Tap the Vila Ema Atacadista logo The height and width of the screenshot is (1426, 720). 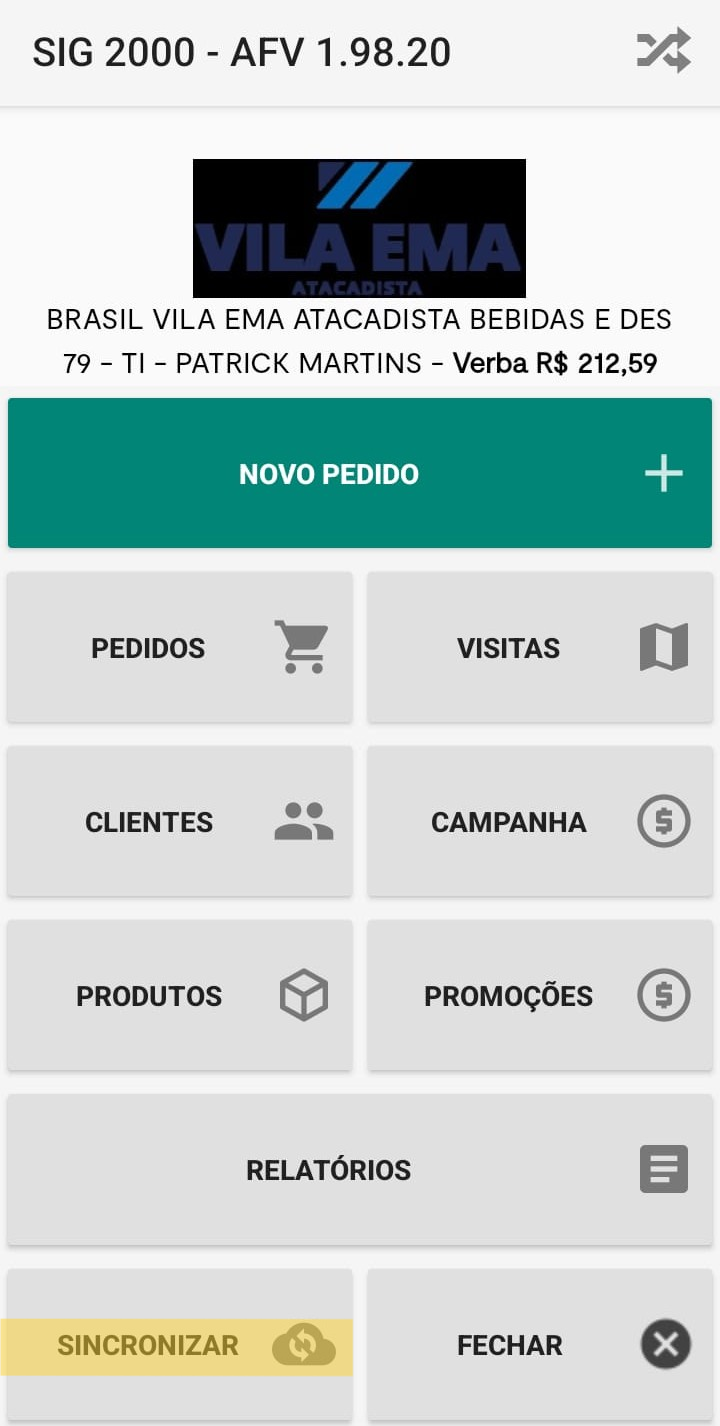(360, 227)
